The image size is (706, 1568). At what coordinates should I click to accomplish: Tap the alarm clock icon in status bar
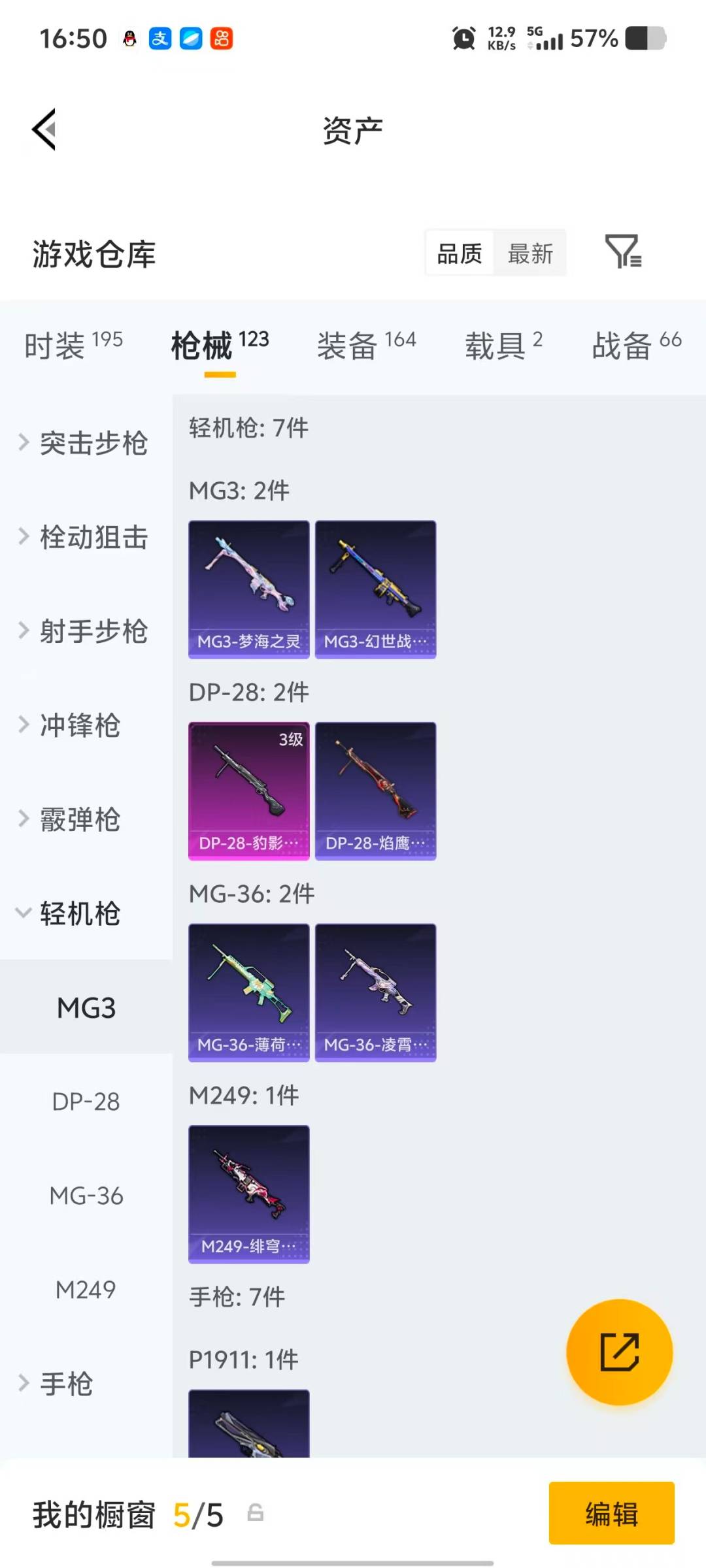463,39
